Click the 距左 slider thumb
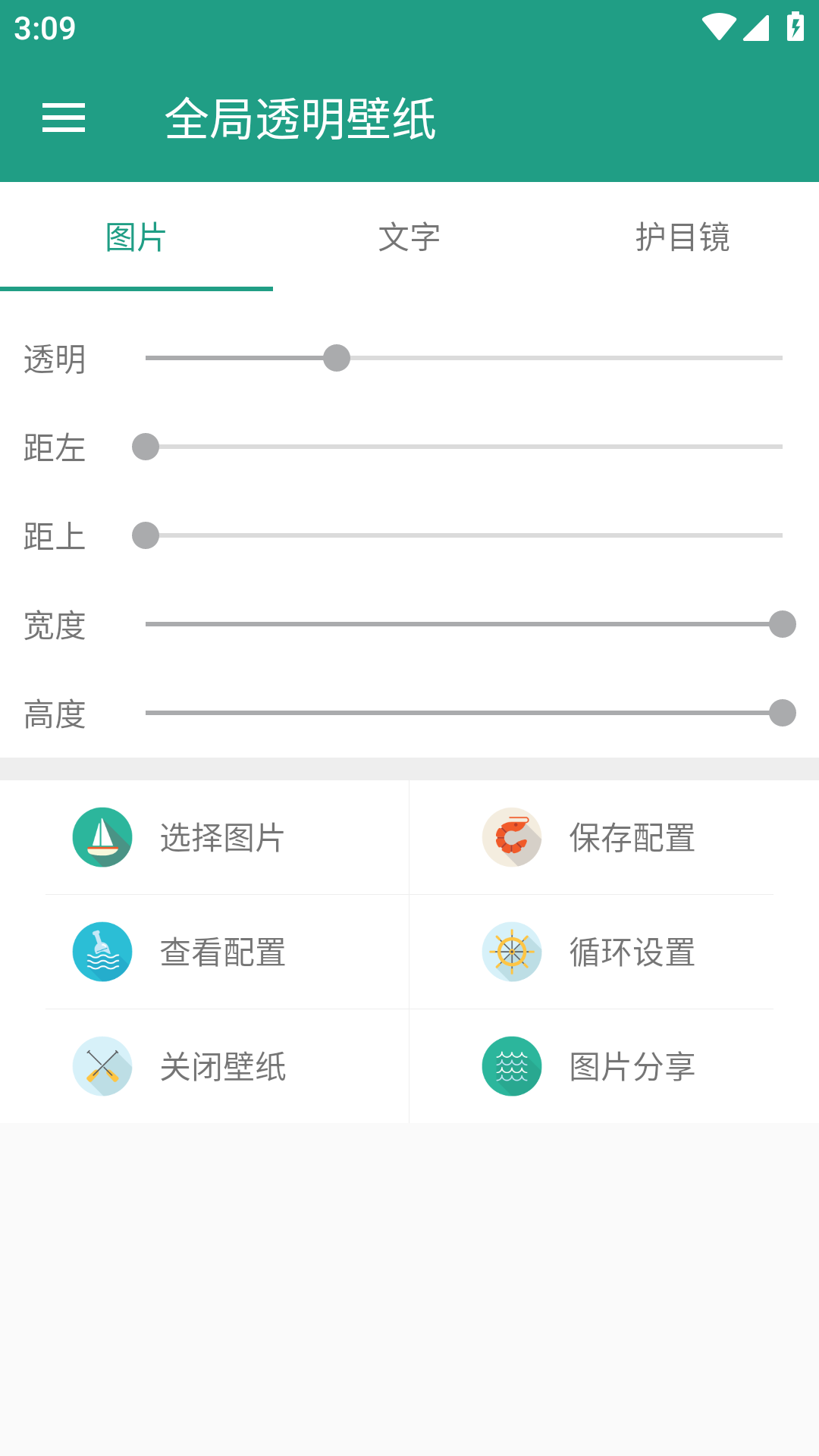819x1456 pixels. (146, 447)
